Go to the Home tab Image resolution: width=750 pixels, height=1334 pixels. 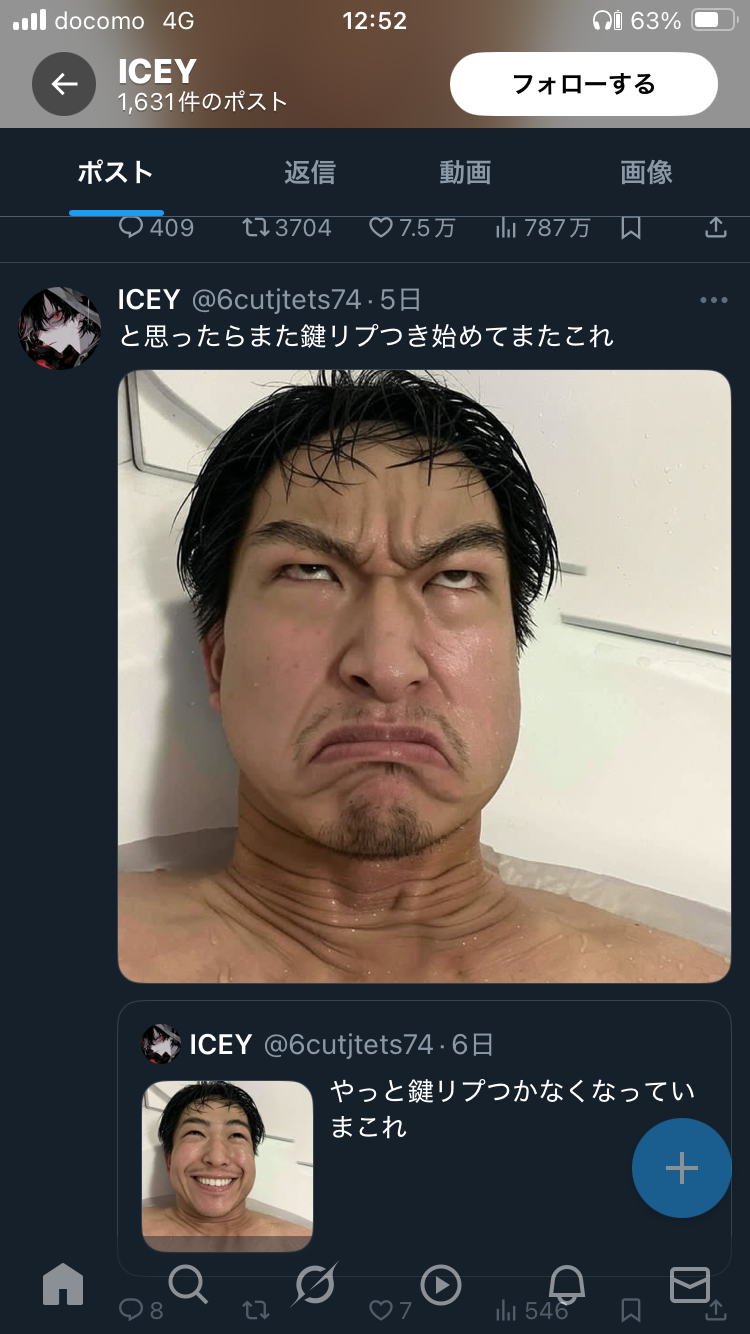63,1284
